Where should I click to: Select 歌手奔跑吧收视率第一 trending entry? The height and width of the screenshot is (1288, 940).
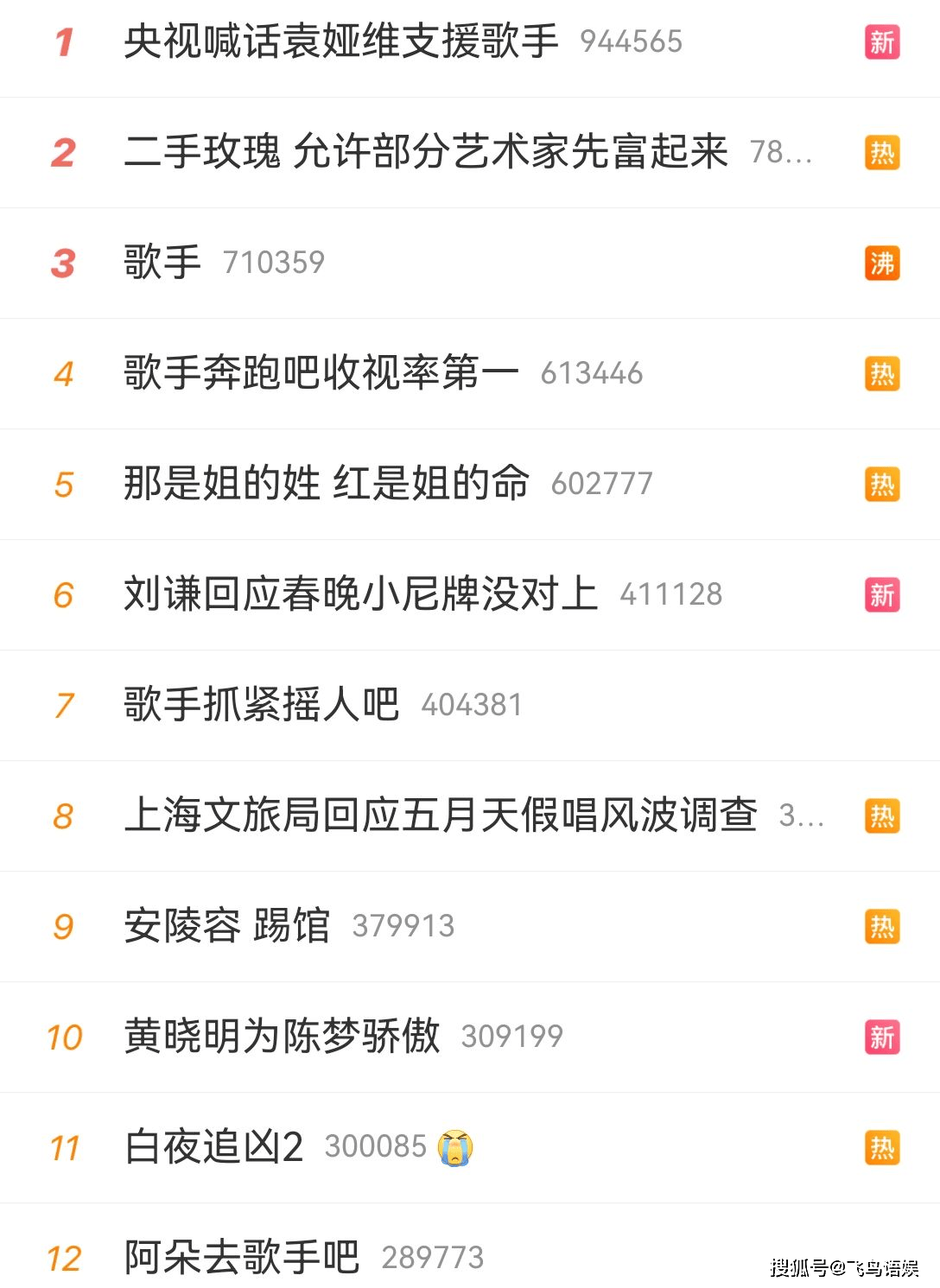(321, 373)
